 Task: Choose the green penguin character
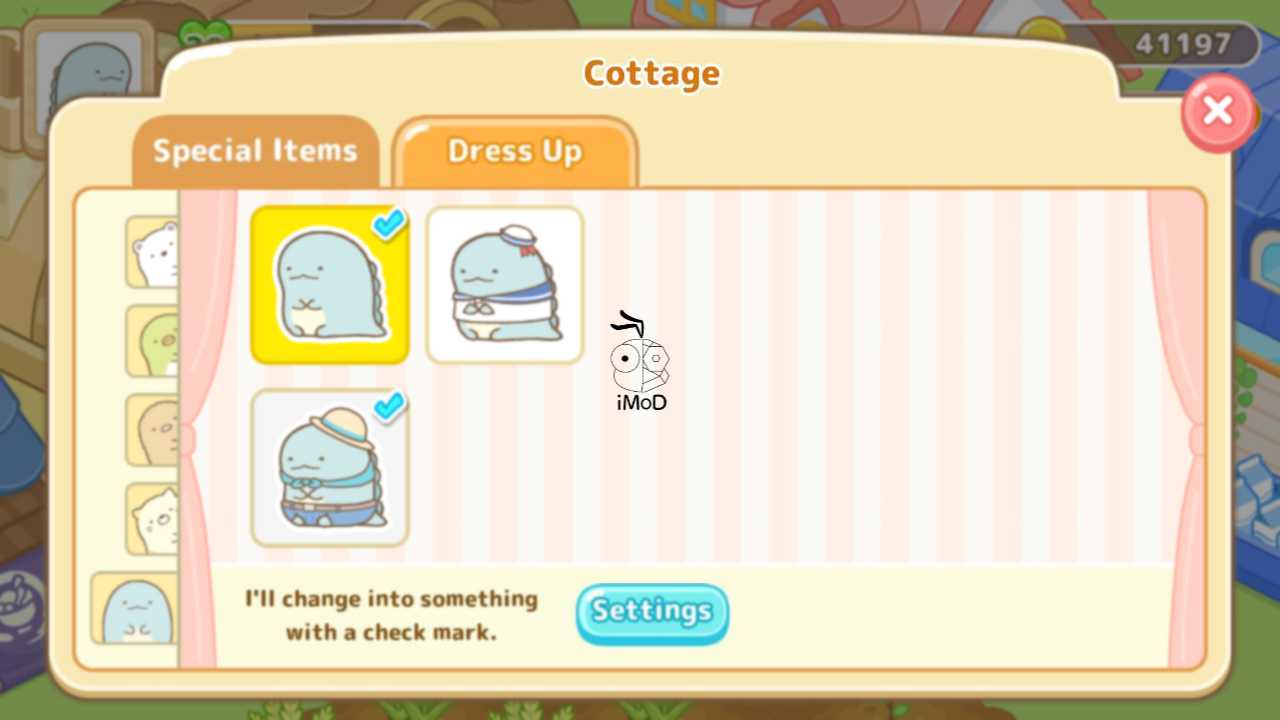(153, 341)
